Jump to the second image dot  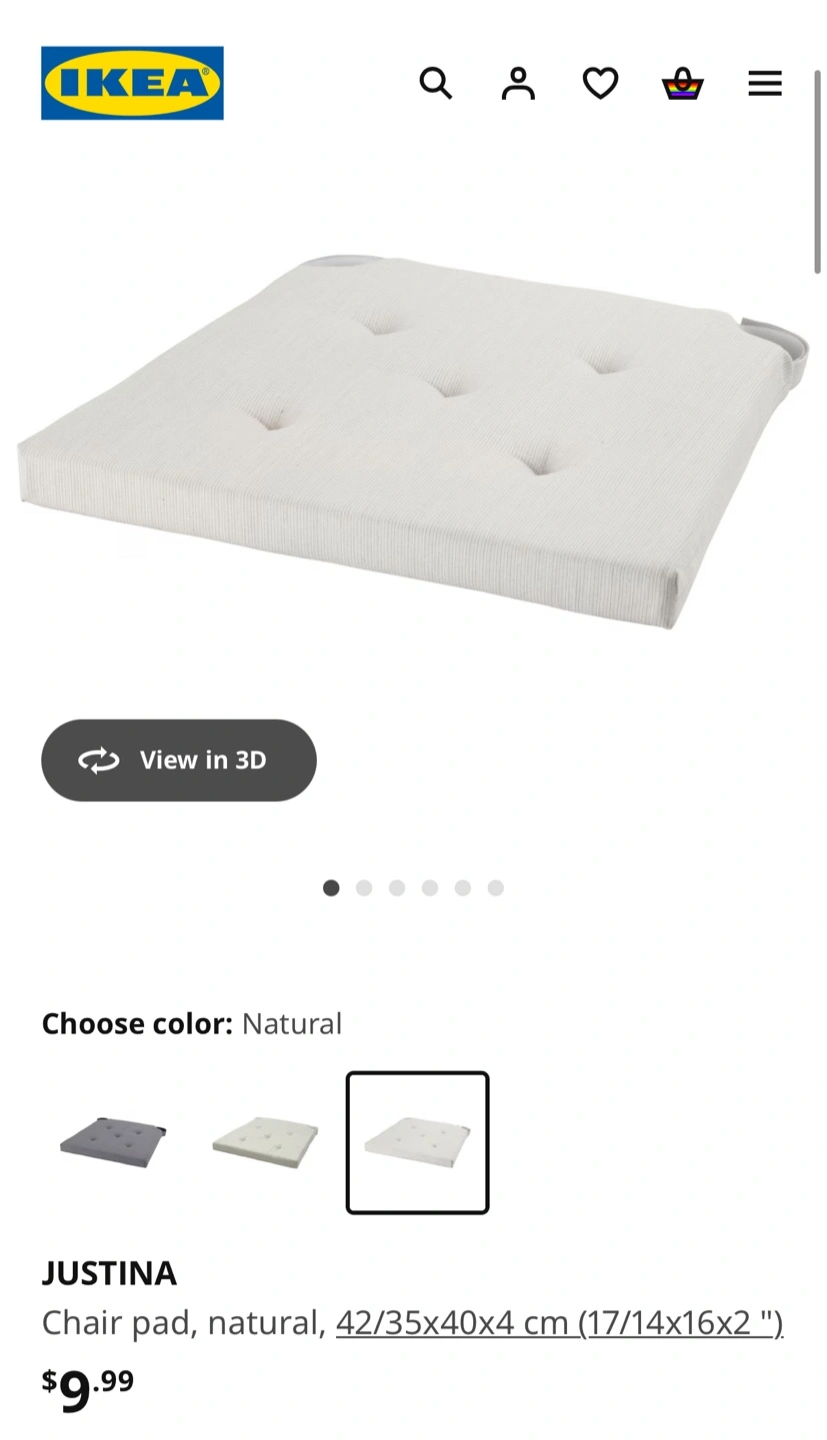[x=364, y=888]
